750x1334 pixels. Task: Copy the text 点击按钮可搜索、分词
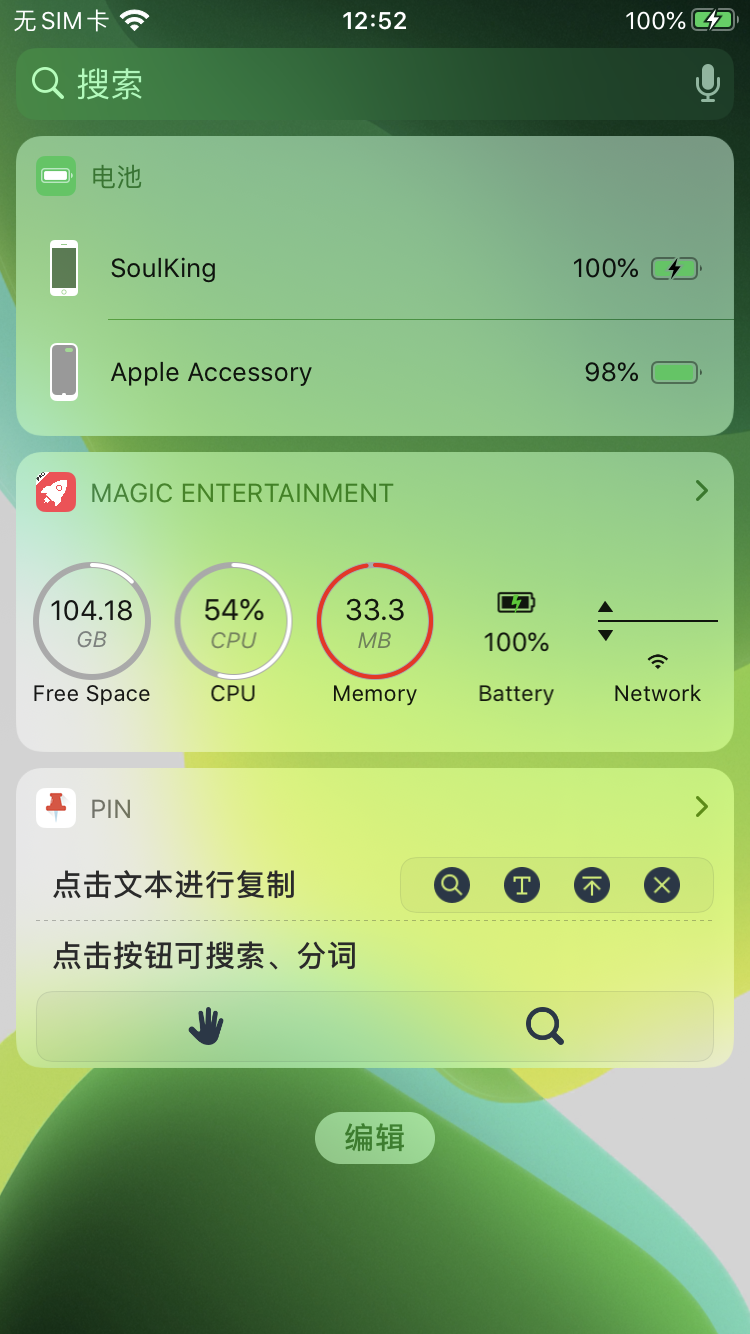coord(205,957)
